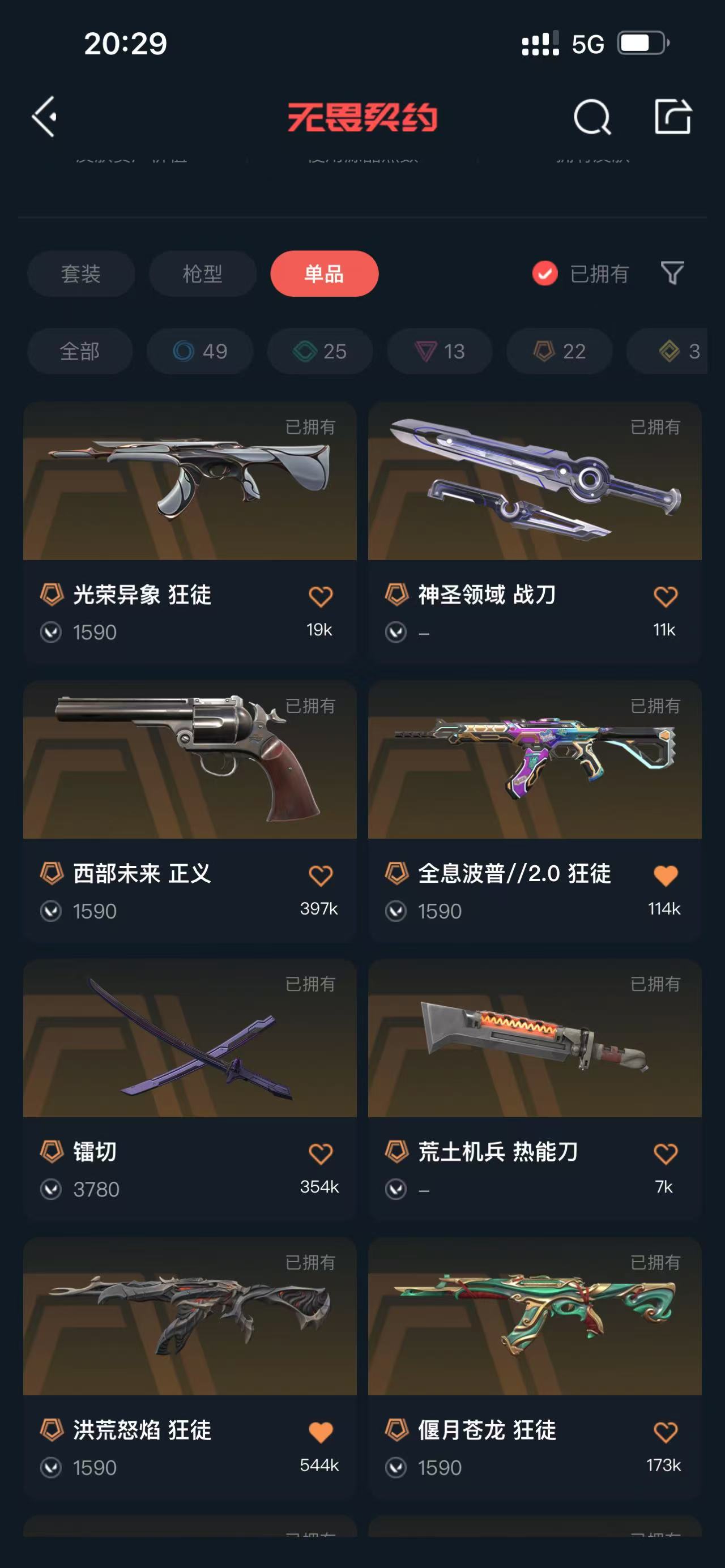
Task: Filter by the 13 rarity chip
Action: click(440, 351)
